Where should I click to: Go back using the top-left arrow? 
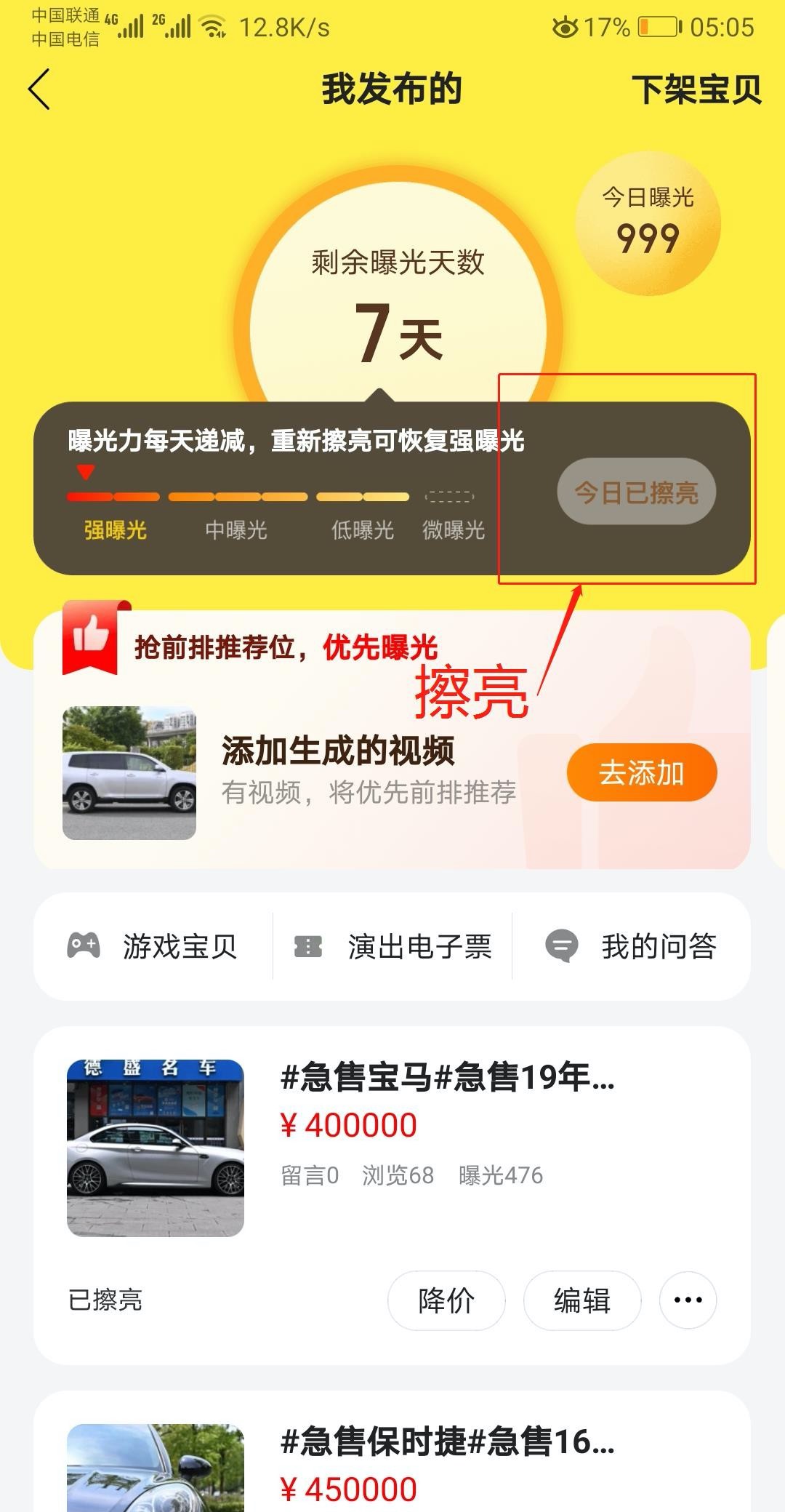coord(39,89)
